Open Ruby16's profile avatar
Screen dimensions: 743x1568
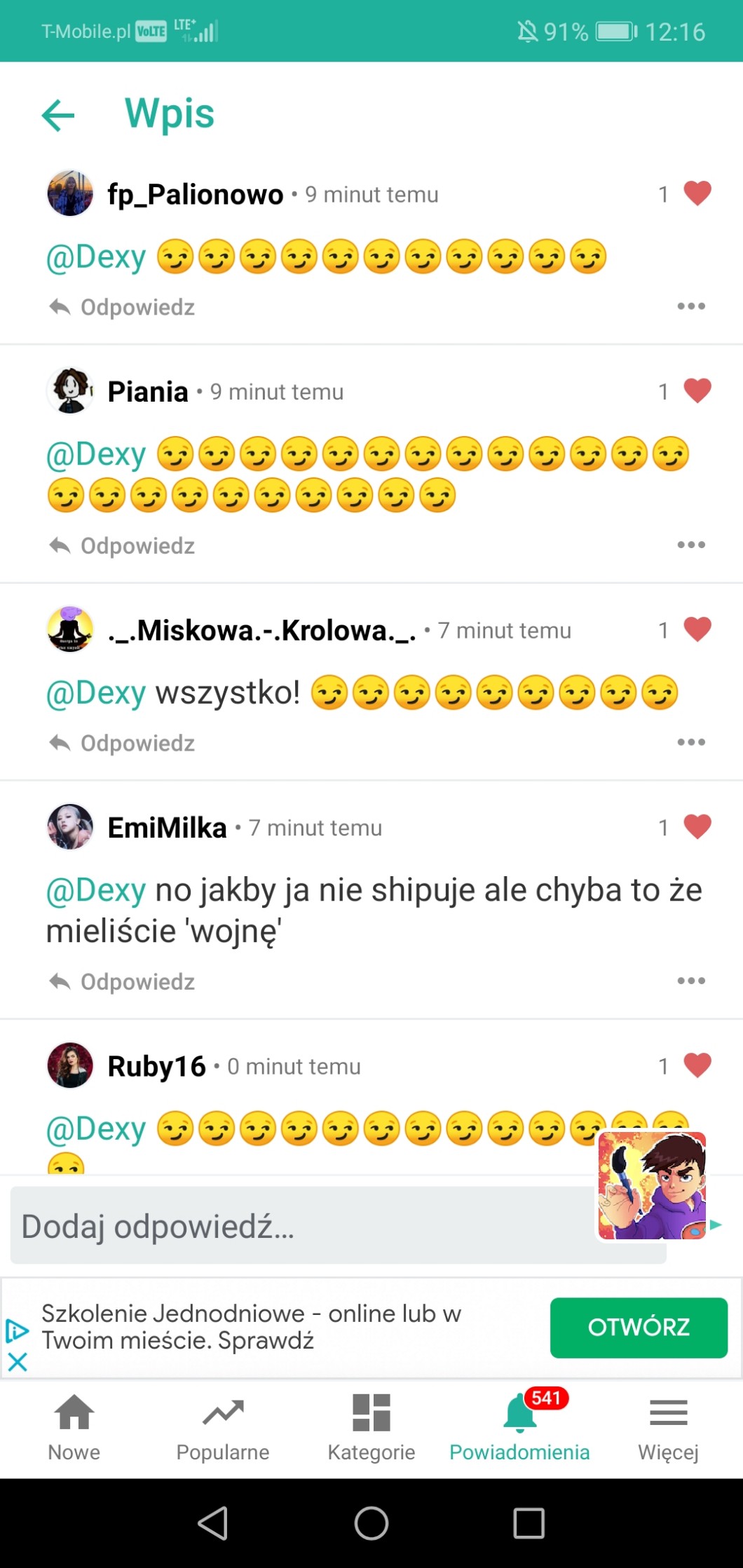[x=70, y=1065]
